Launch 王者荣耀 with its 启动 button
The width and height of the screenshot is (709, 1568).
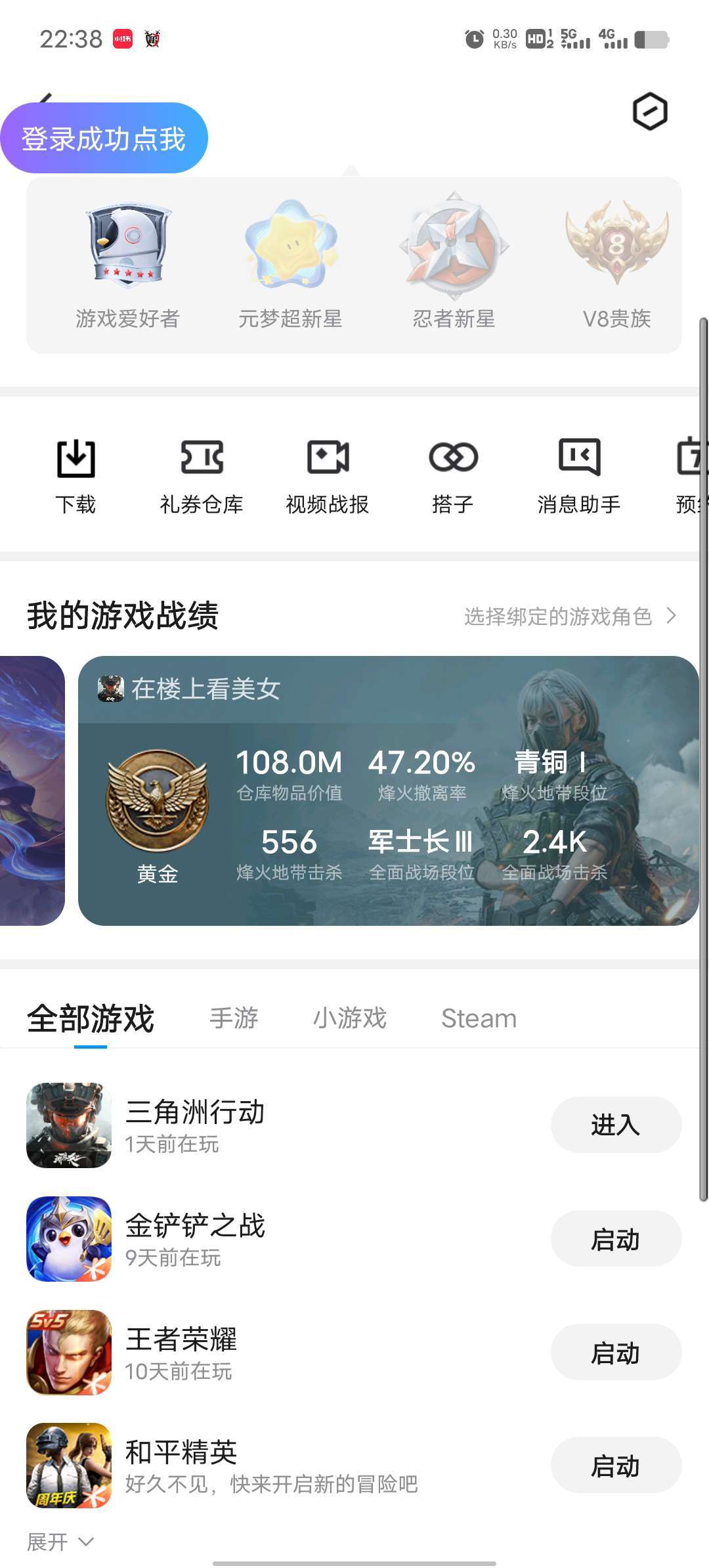616,1353
